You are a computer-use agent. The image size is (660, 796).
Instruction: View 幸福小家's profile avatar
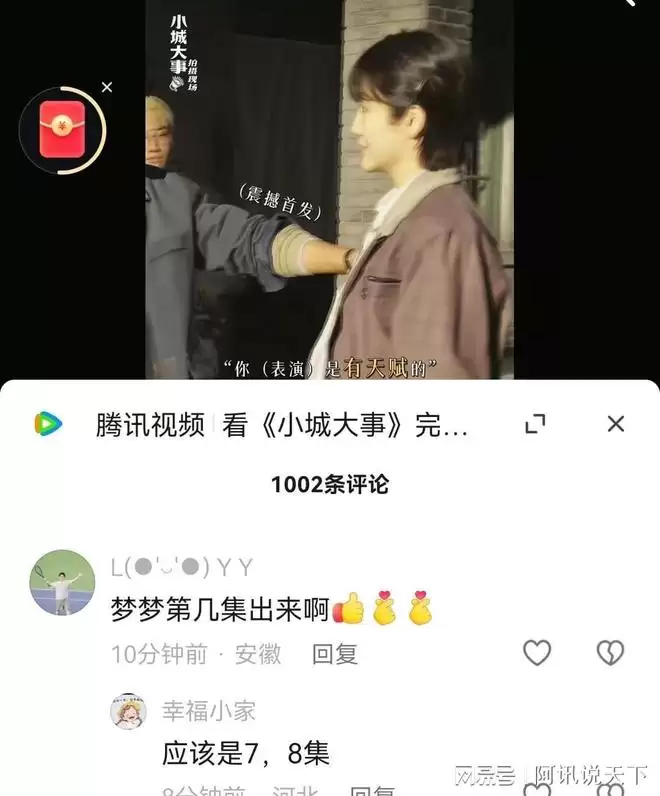[x=128, y=711]
